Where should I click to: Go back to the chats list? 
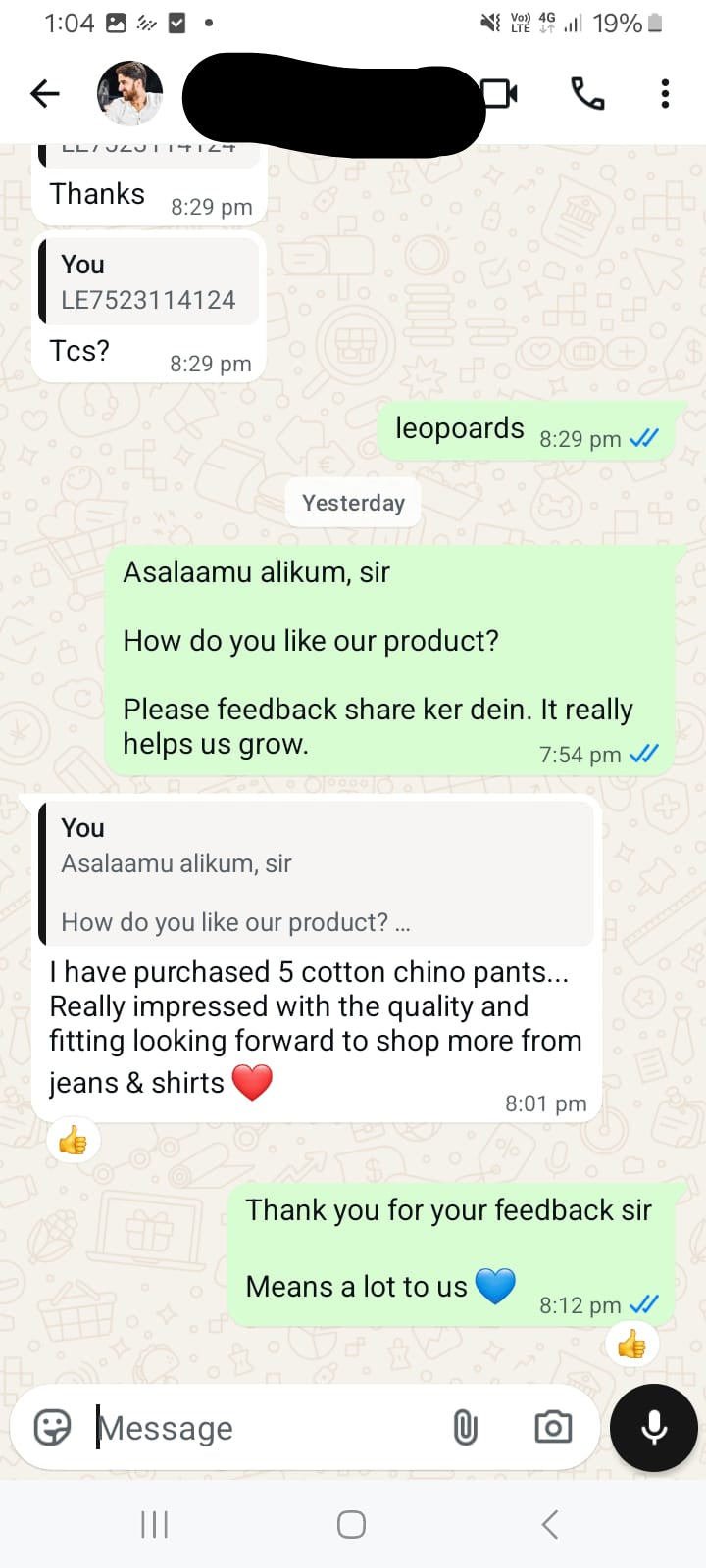click(x=45, y=94)
